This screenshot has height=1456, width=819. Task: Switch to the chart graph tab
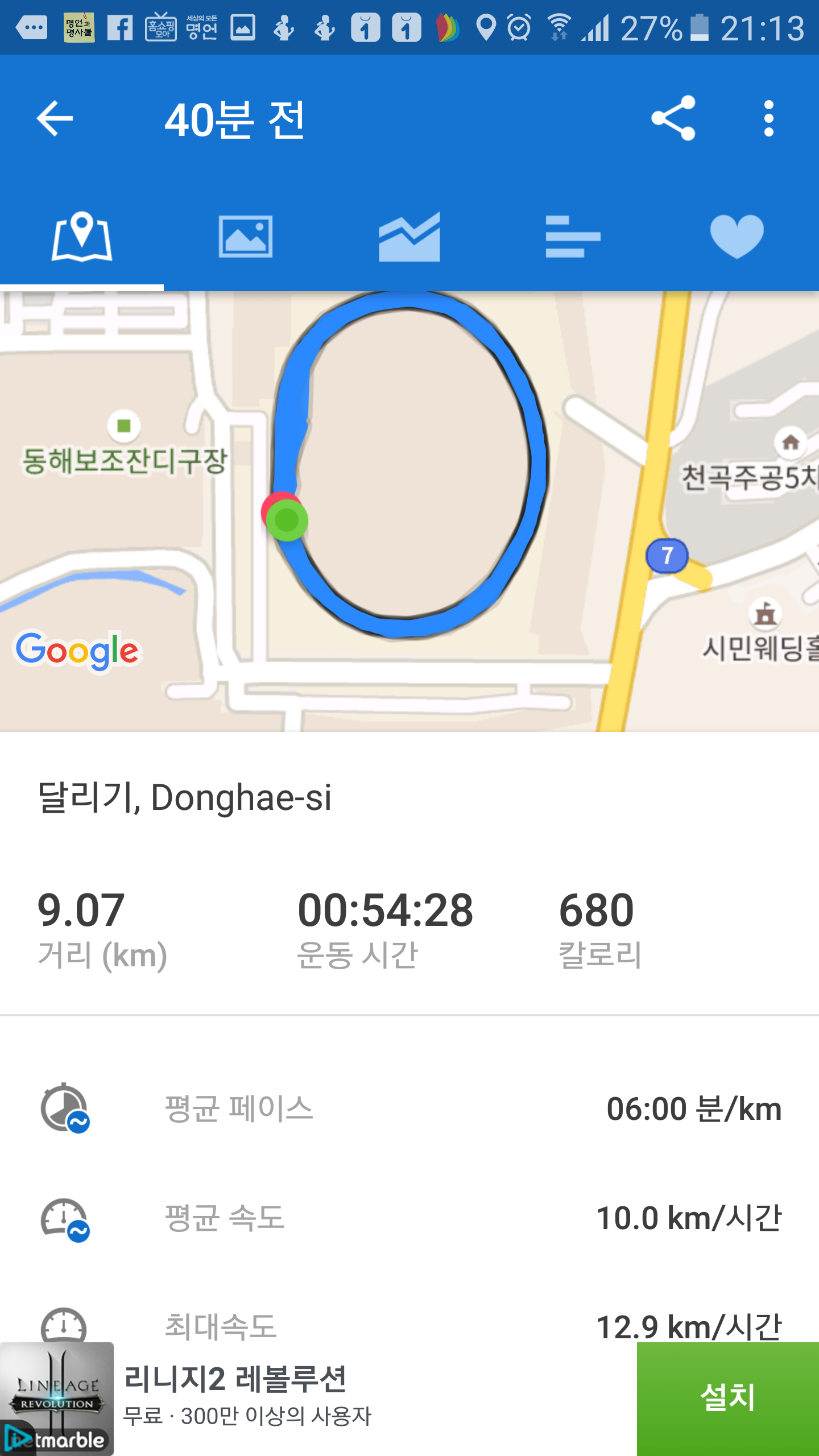point(409,237)
